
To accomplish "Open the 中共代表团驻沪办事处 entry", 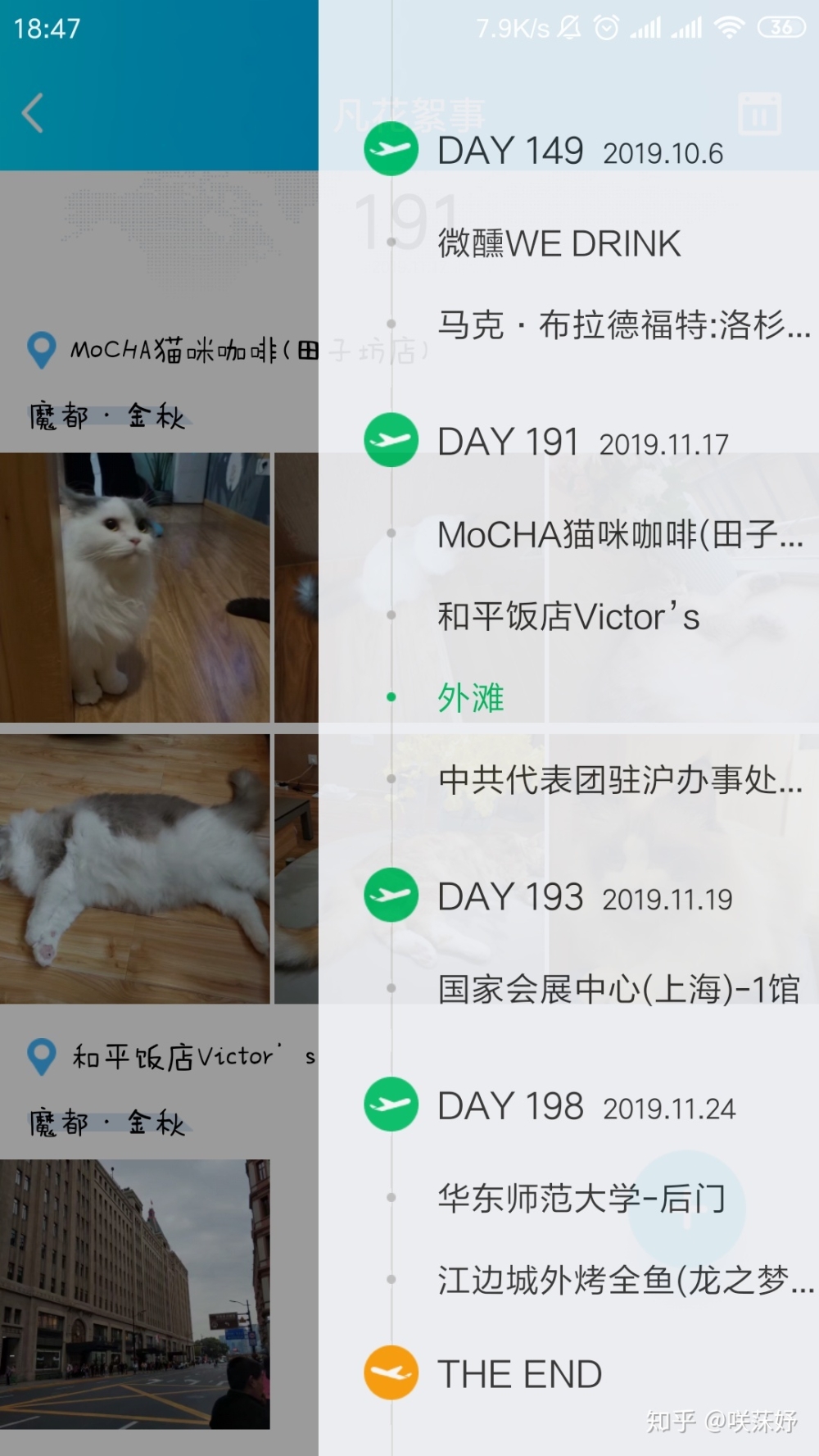I will (x=619, y=779).
